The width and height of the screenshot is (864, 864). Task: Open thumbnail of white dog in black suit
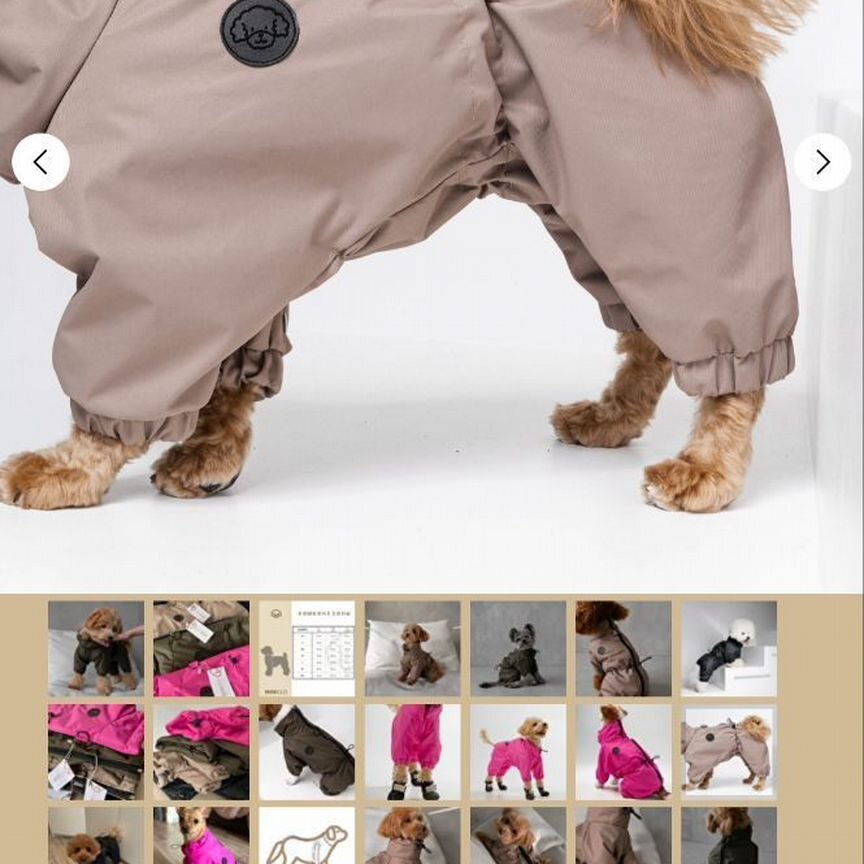click(729, 648)
